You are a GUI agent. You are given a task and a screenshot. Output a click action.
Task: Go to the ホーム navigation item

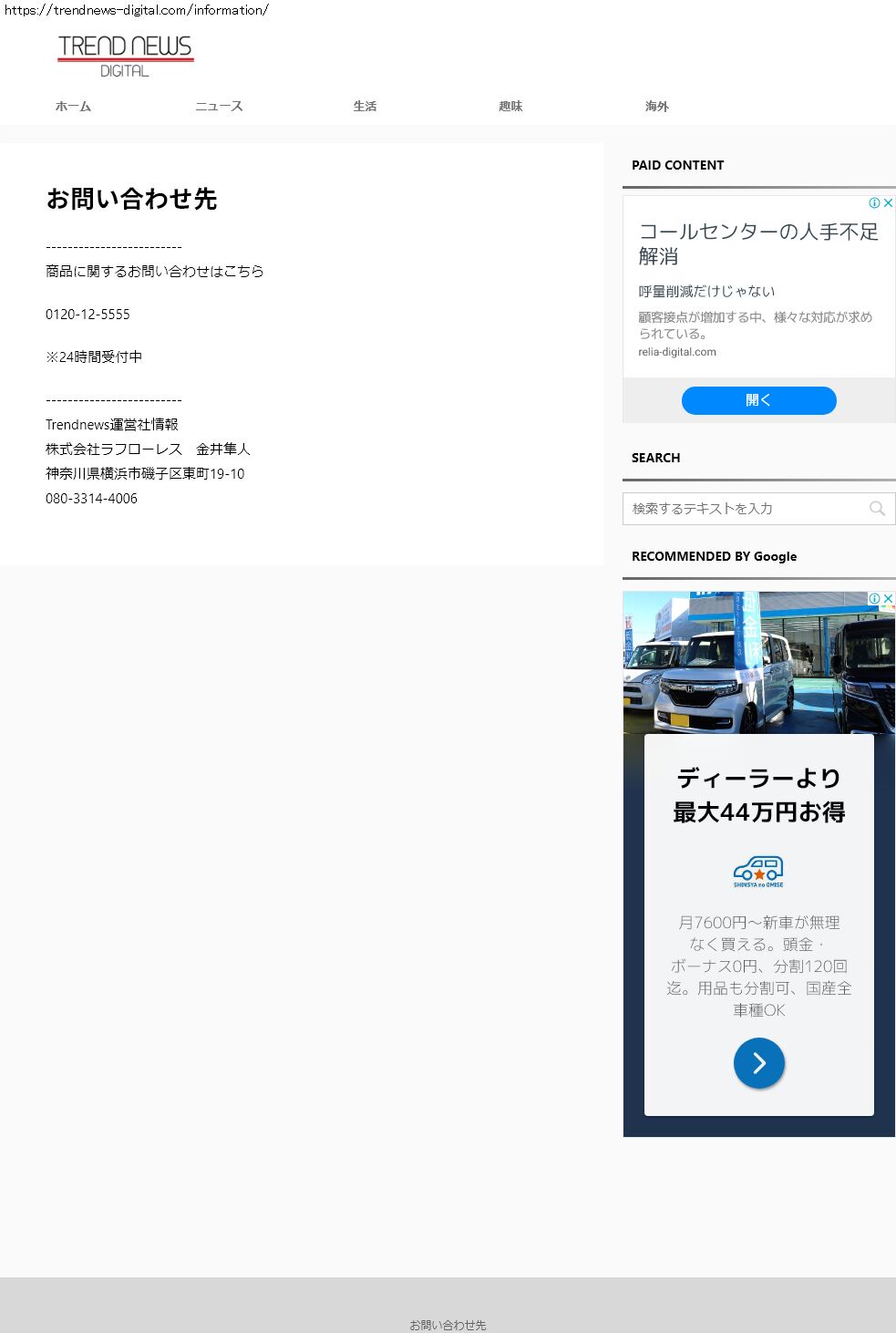pos(73,107)
